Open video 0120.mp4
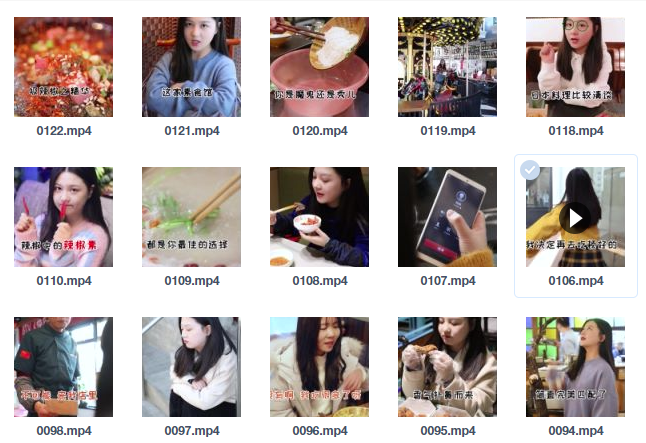This screenshot has width=646, height=443. pos(319,67)
